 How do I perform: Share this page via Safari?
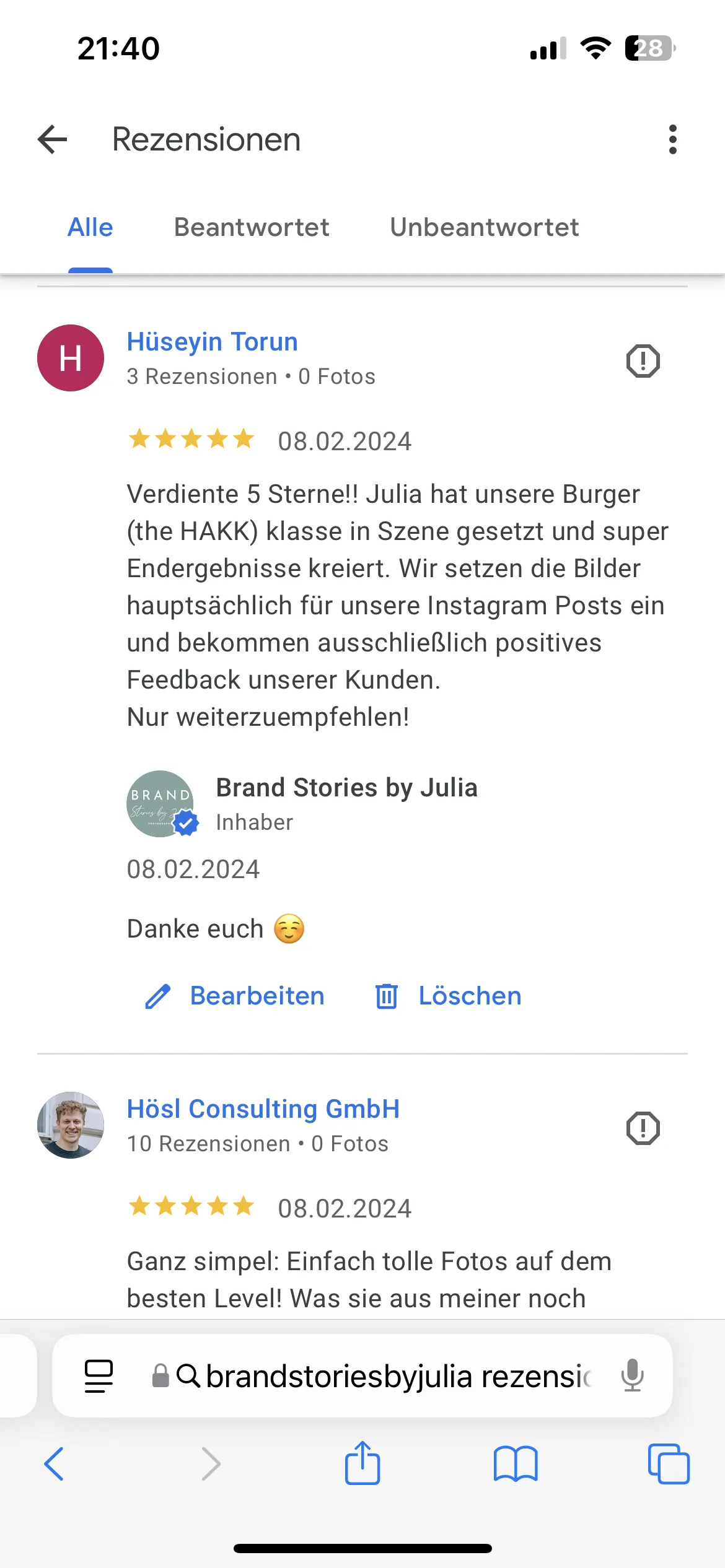(x=362, y=1464)
